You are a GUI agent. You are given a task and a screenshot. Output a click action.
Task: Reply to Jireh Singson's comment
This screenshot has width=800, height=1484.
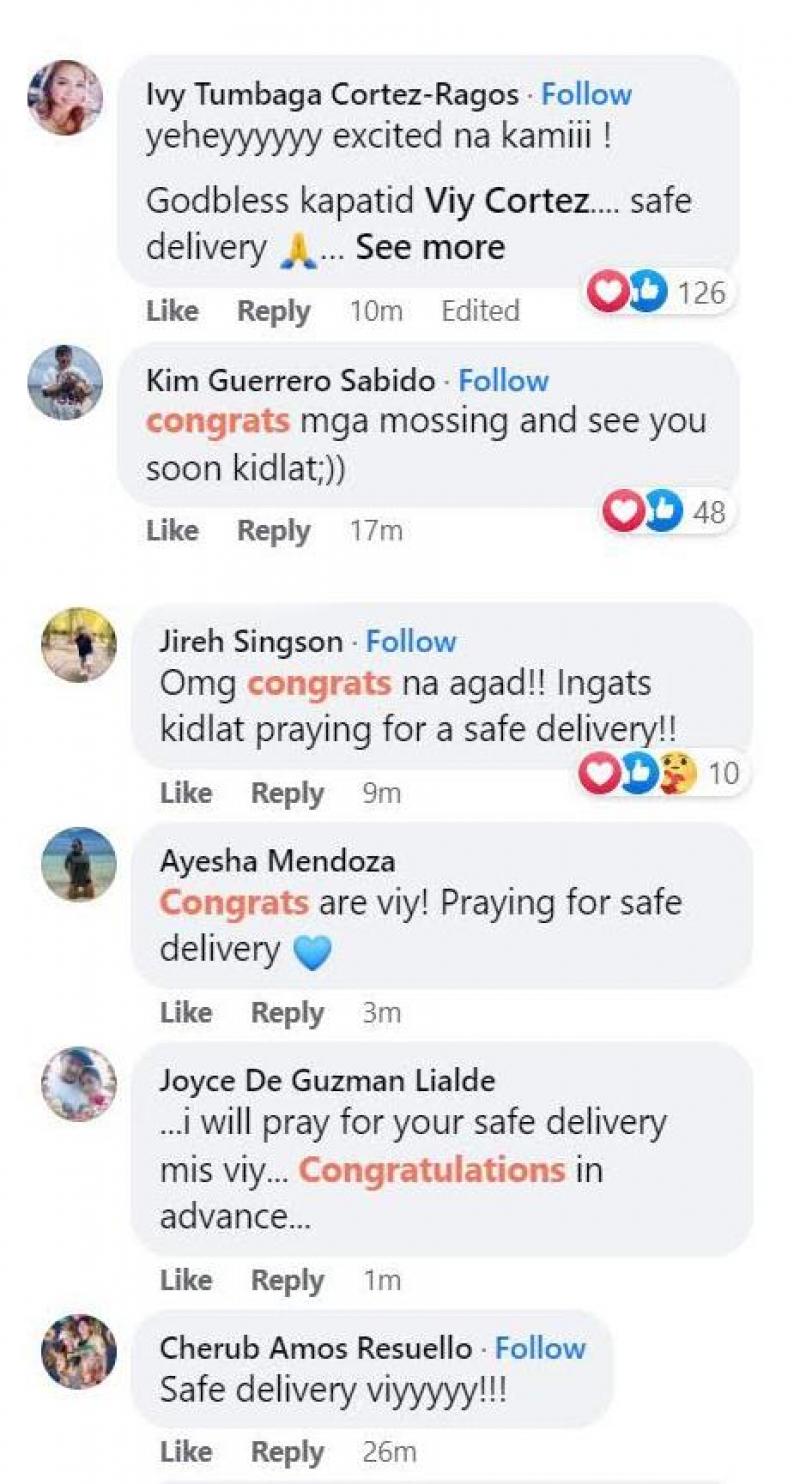click(x=287, y=793)
